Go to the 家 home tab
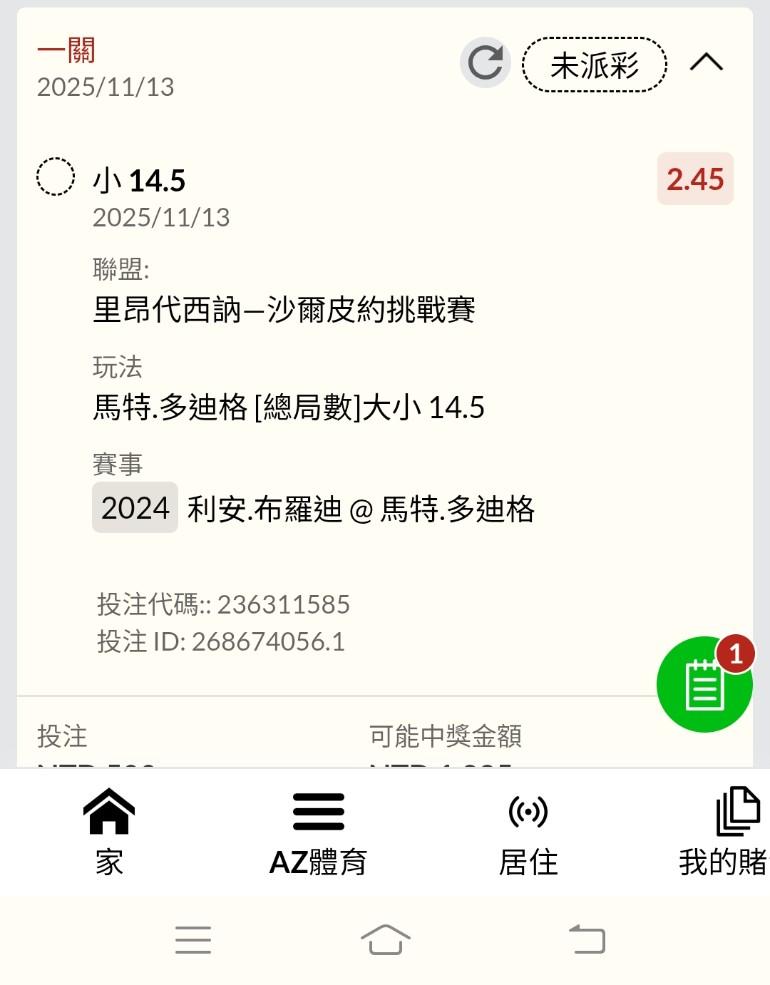Screen dimensions: 770x985 point(110,830)
